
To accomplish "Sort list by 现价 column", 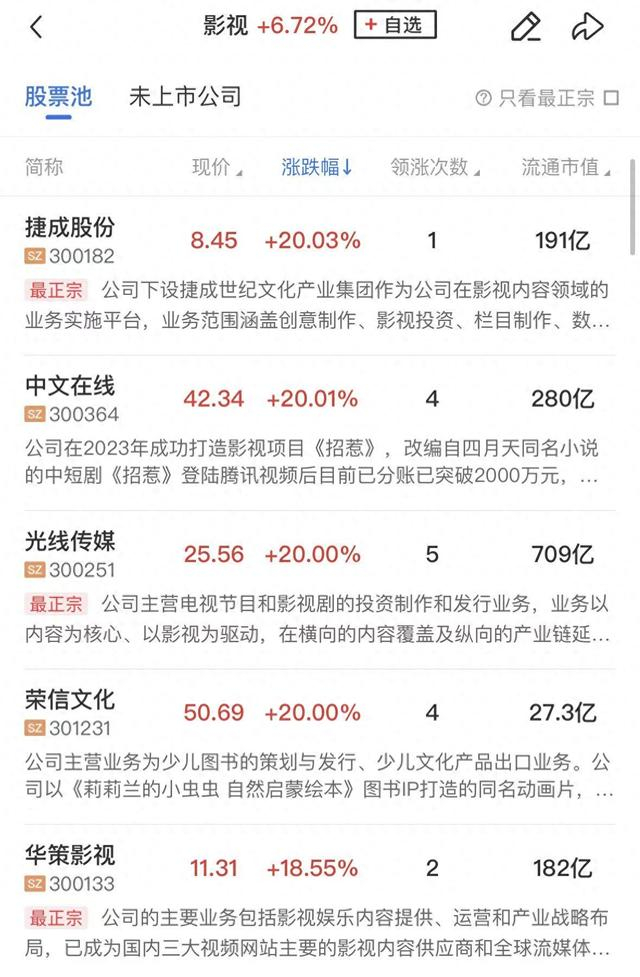I will [217, 167].
